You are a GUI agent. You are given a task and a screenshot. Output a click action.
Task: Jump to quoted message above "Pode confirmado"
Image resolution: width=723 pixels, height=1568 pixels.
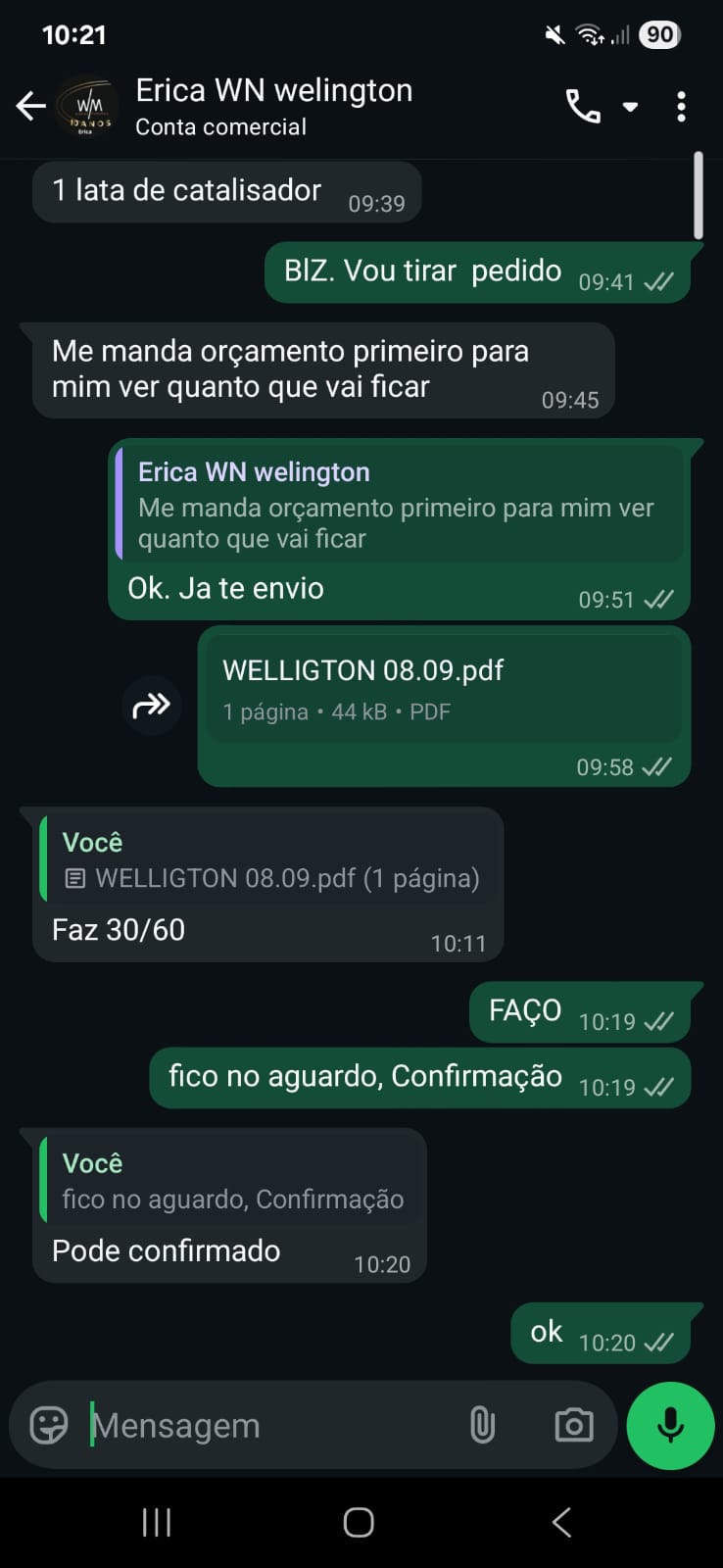(232, 1181)
